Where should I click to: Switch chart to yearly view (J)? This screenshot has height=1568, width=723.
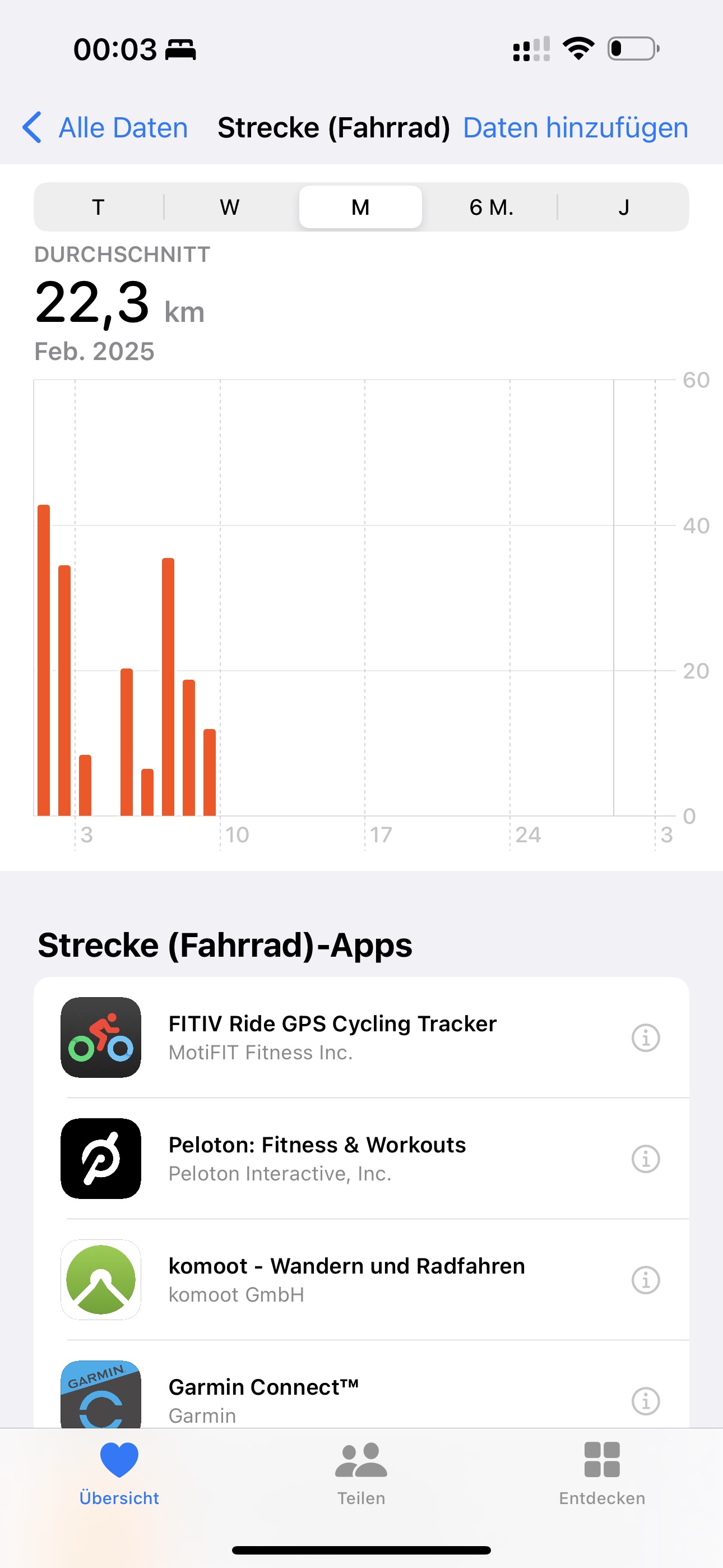click(x=623, y=207)
